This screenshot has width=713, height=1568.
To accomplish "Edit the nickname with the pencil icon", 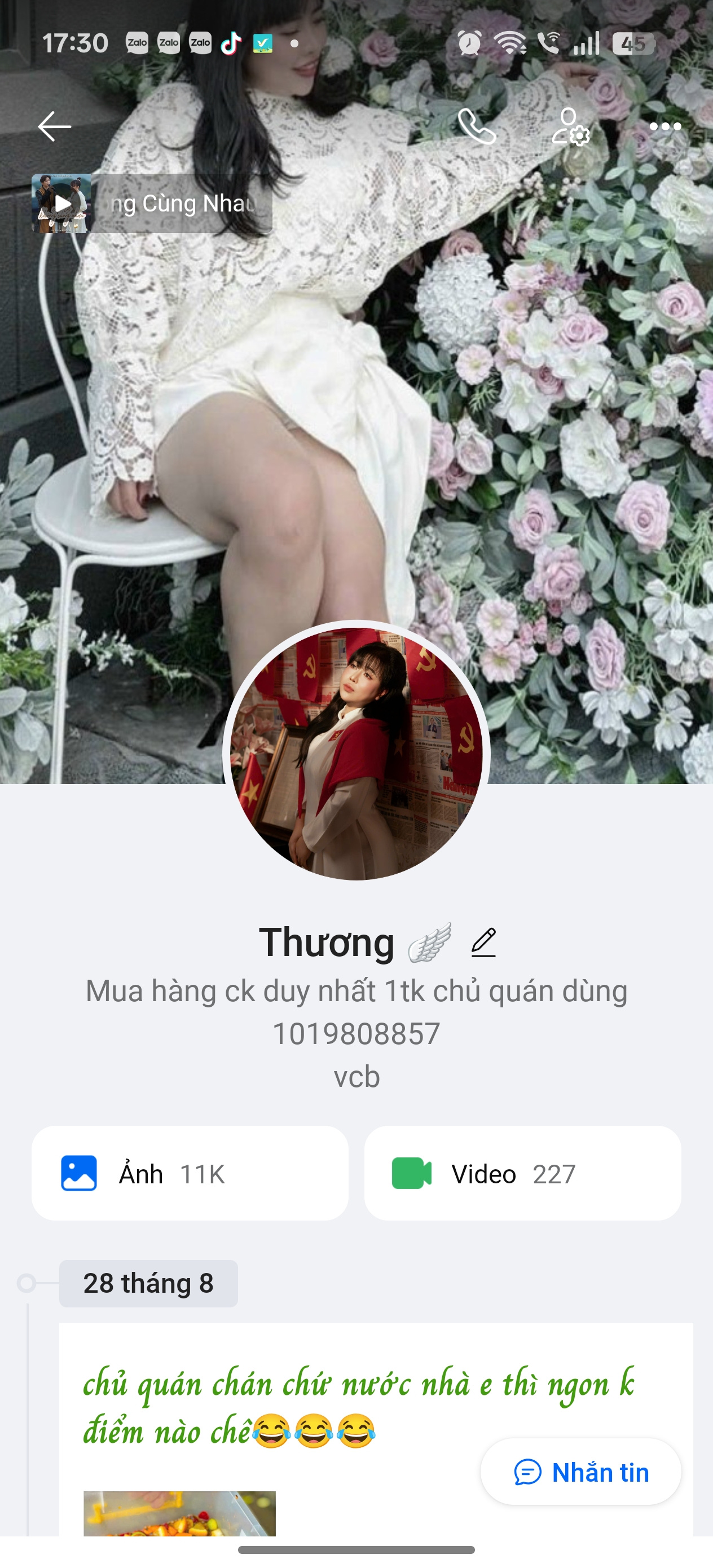I will [x=484, y=942].
